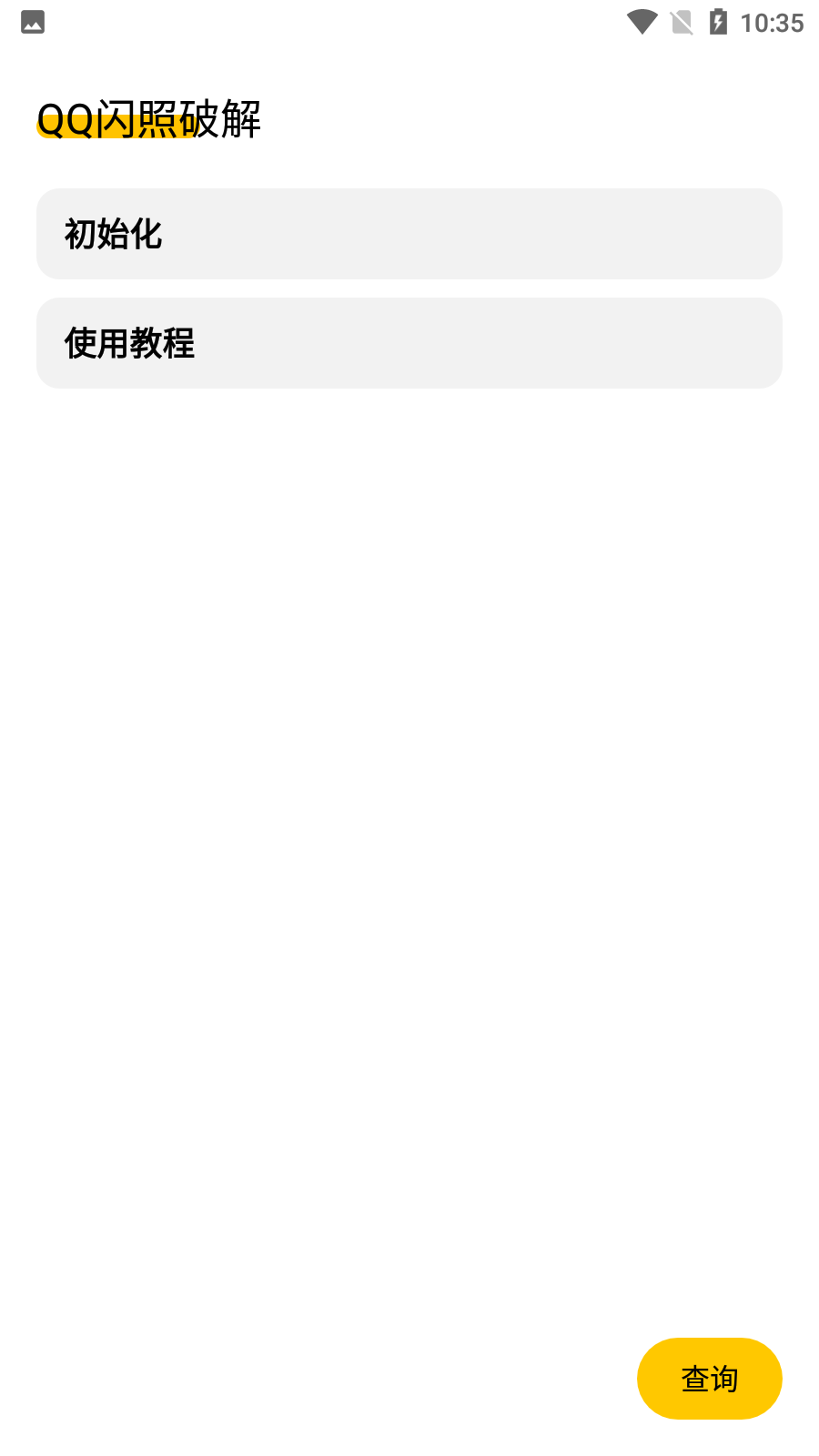
Task: Tap the circular yellow action button
Action: (x=709, y=1379)
